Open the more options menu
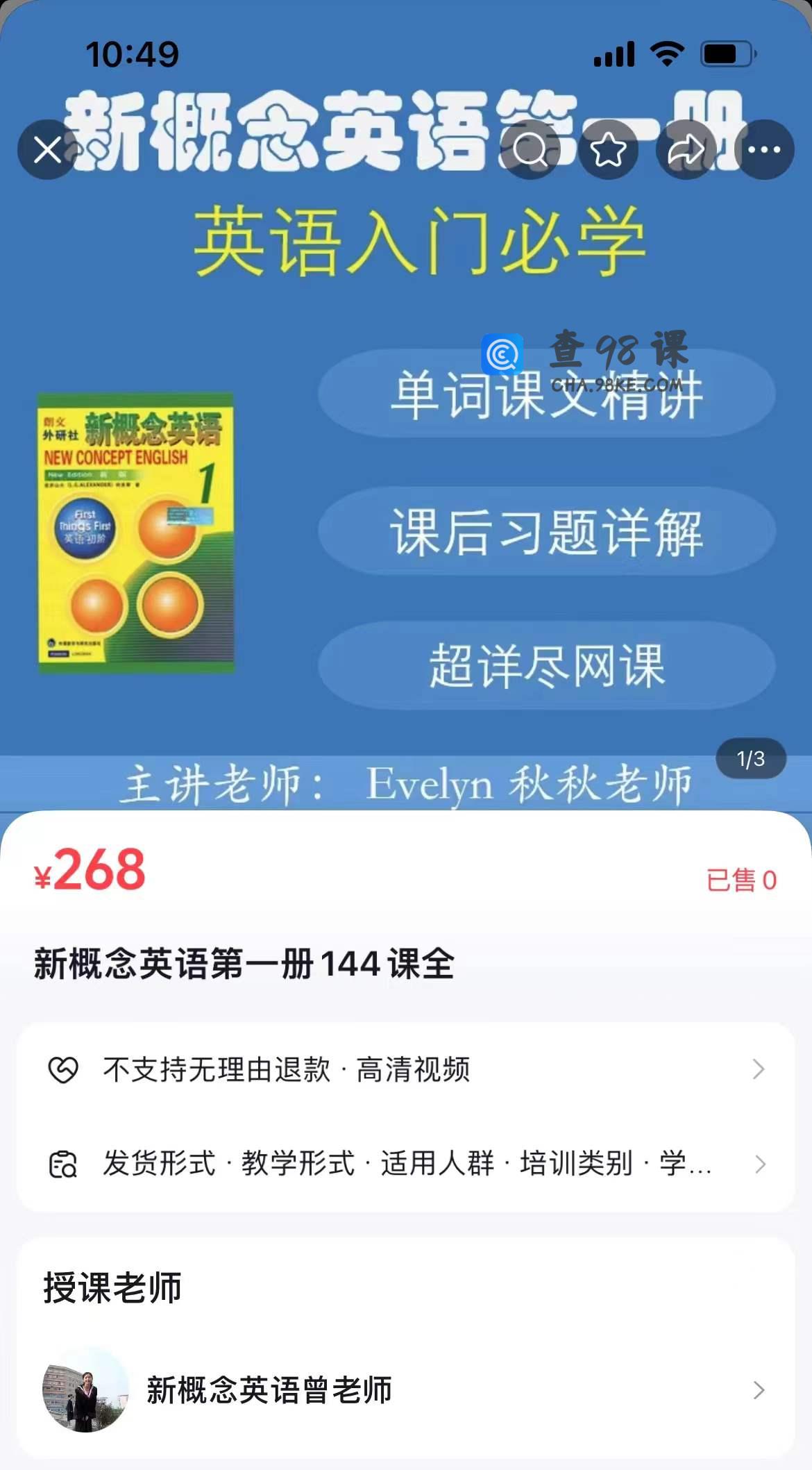This screenshot has width=812, height=1470. coord(764,149)
